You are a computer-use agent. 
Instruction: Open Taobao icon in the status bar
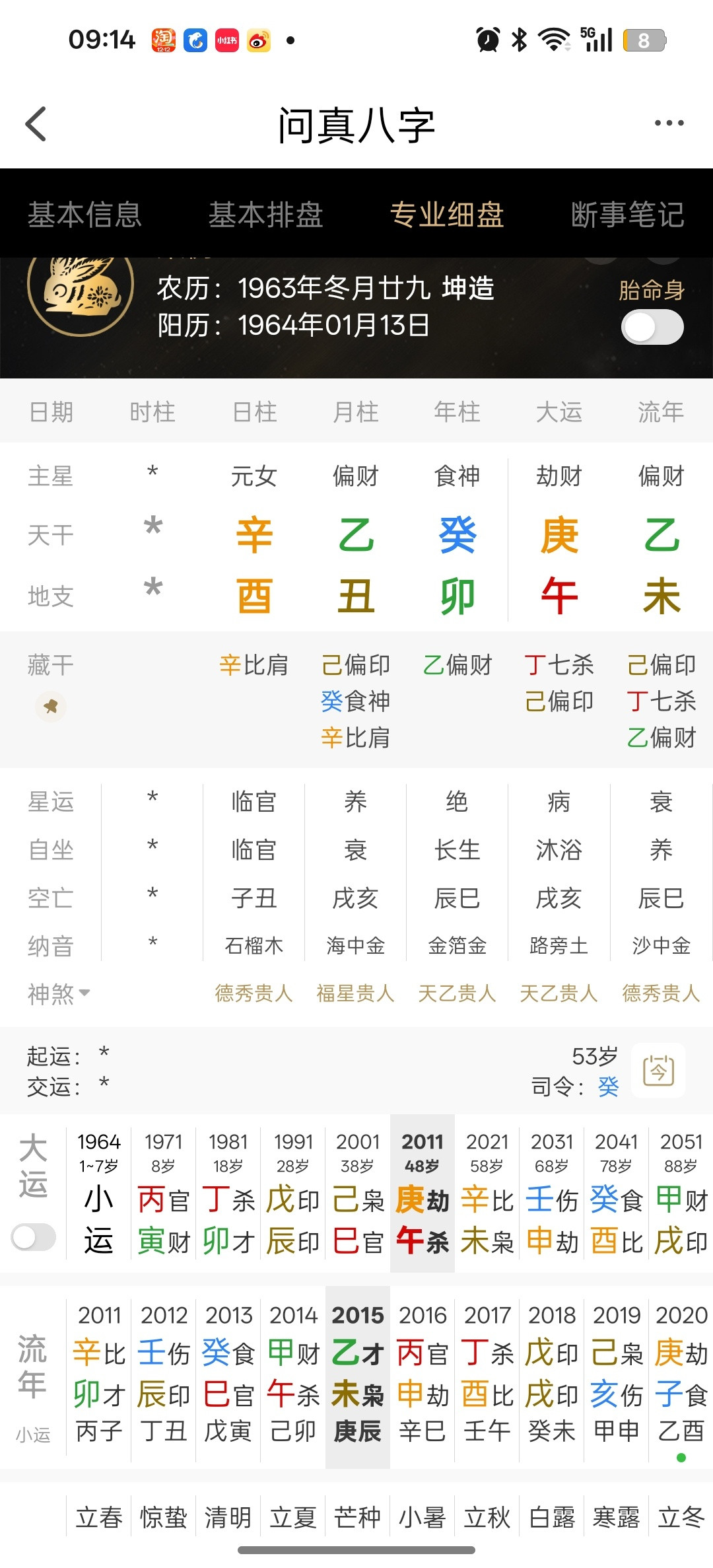[x=163, y=40]
